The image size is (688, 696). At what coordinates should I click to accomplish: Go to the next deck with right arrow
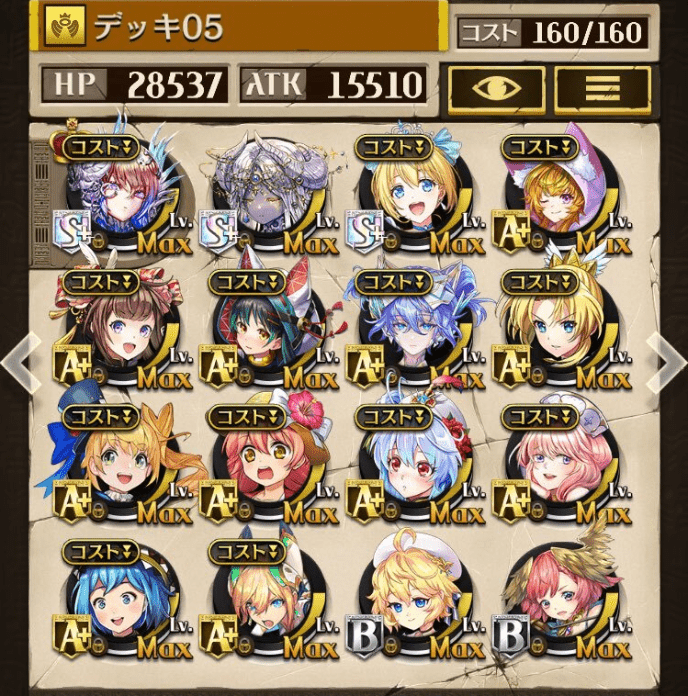point(667,360)
